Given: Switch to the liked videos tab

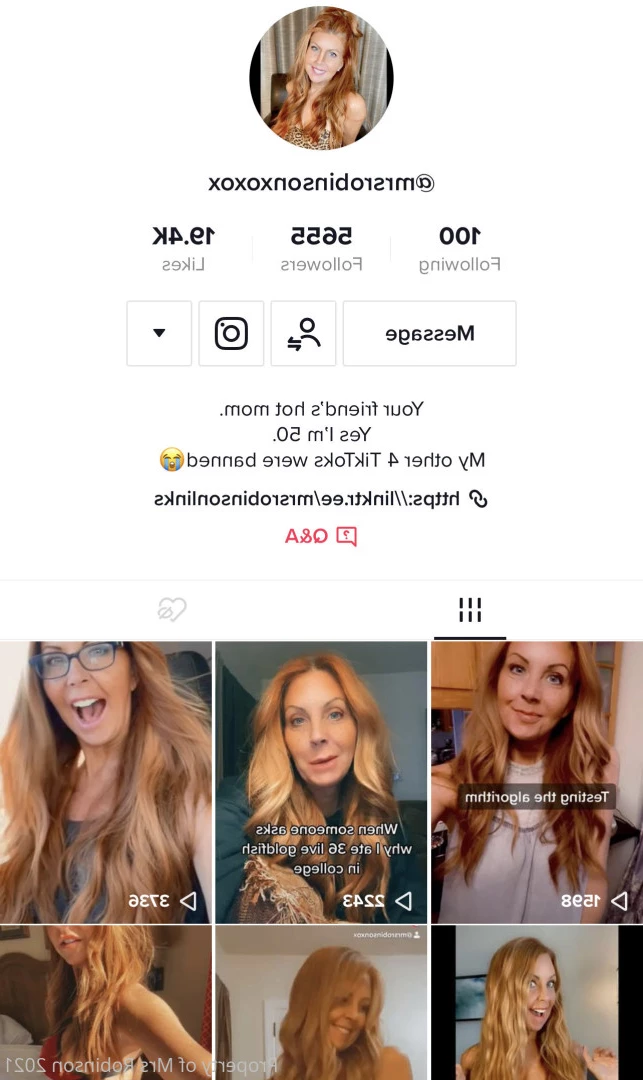Looking at the screenshot, I should (172, 609).
